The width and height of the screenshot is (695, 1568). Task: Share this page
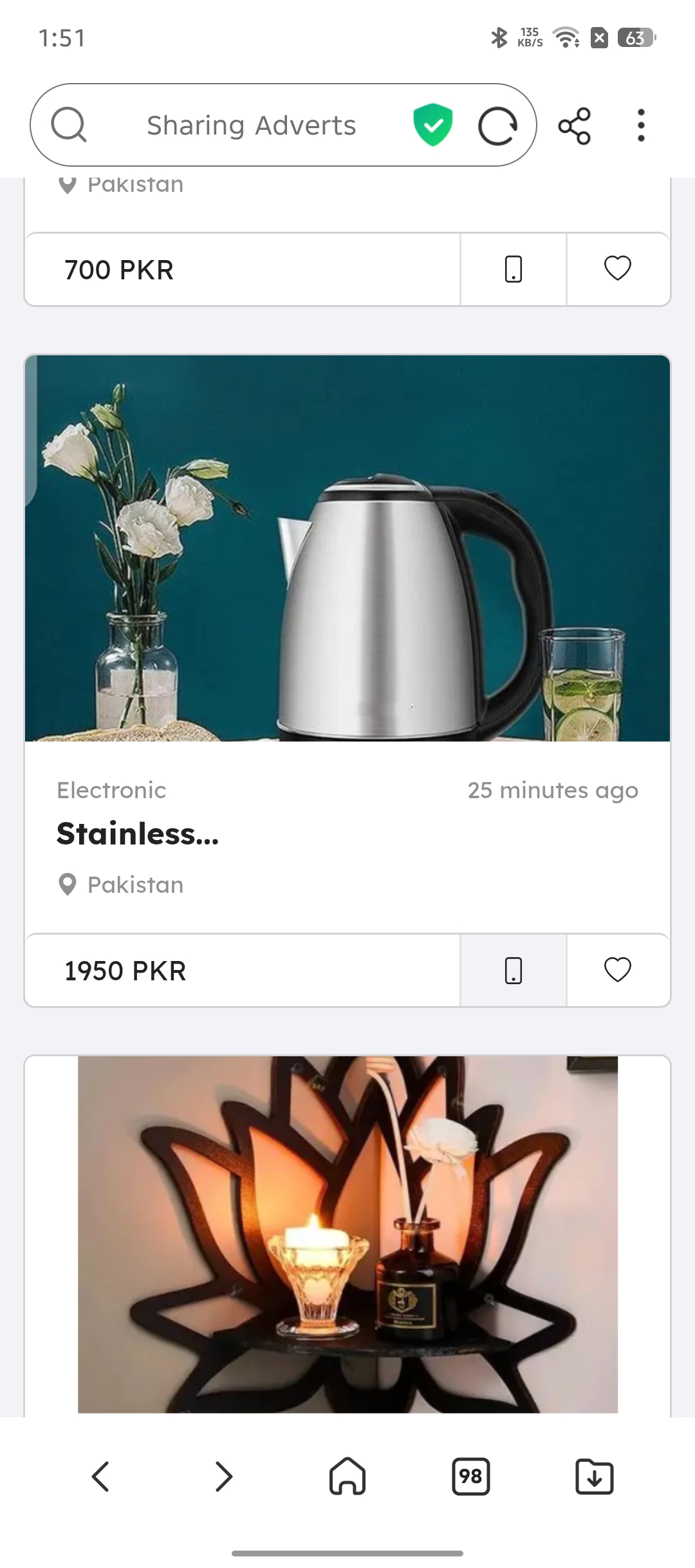click(575, 126)
